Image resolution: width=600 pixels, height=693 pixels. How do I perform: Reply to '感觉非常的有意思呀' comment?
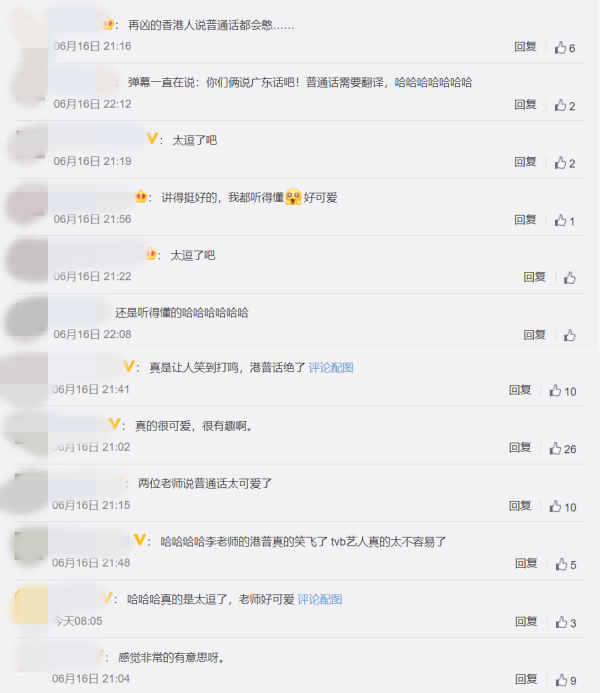(x=525, y=680)
